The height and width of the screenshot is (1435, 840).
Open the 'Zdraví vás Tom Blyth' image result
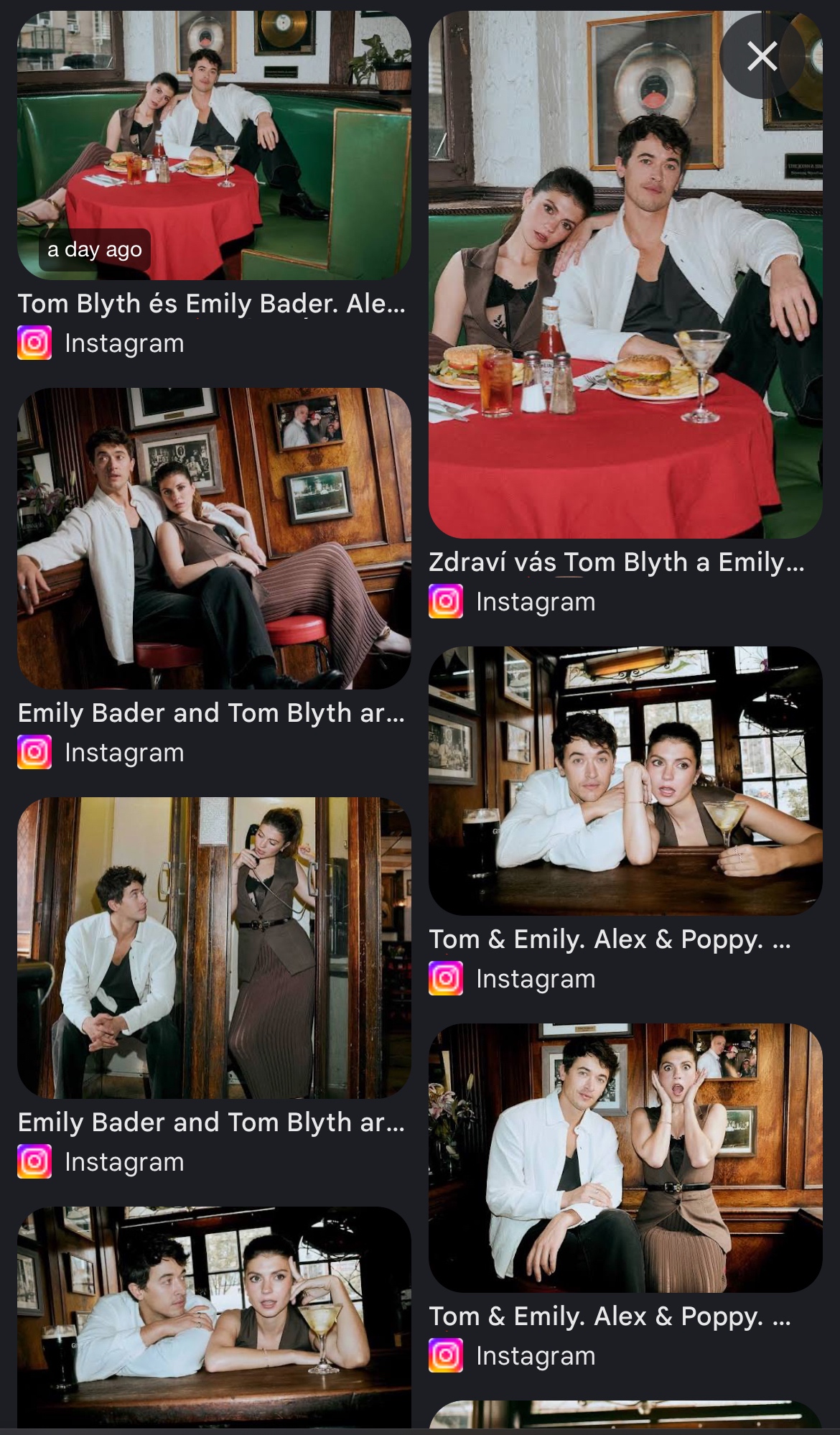pyautogui.click(x=625, y=287)
